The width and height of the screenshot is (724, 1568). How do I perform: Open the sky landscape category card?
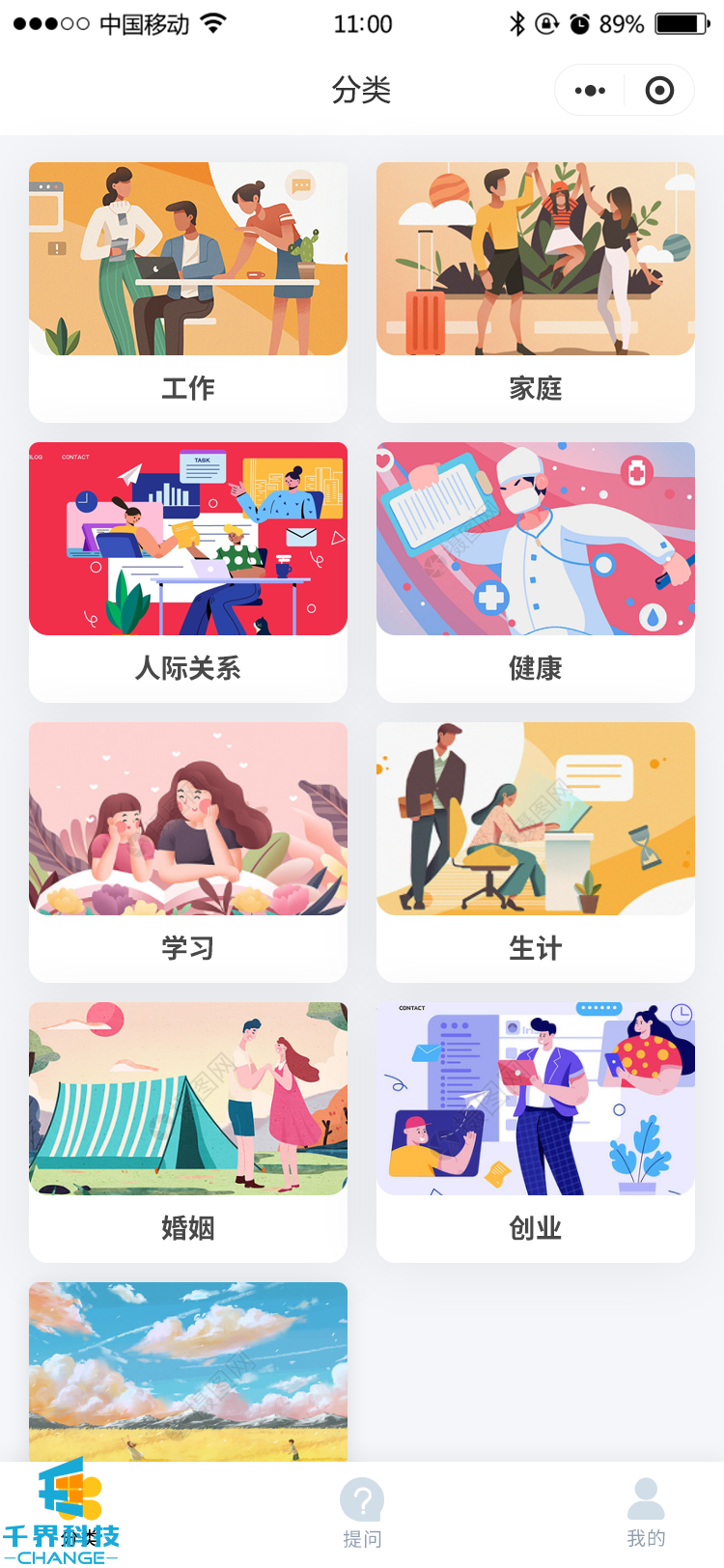tap(188, 1371)
